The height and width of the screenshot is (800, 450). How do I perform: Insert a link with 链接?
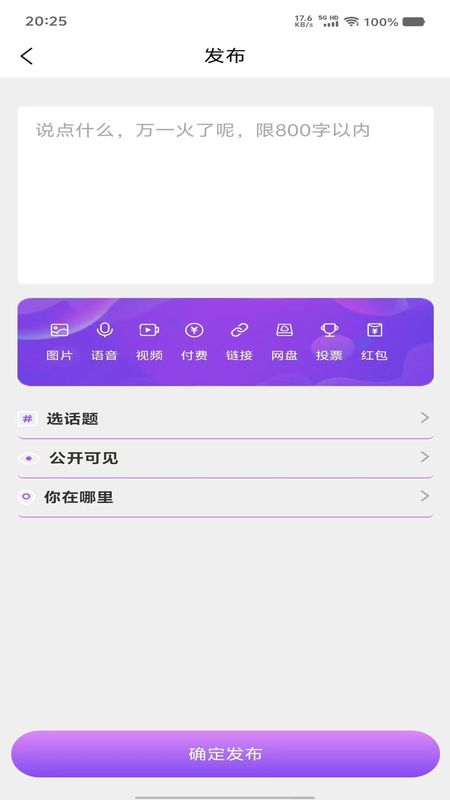(x=239, y=342)
